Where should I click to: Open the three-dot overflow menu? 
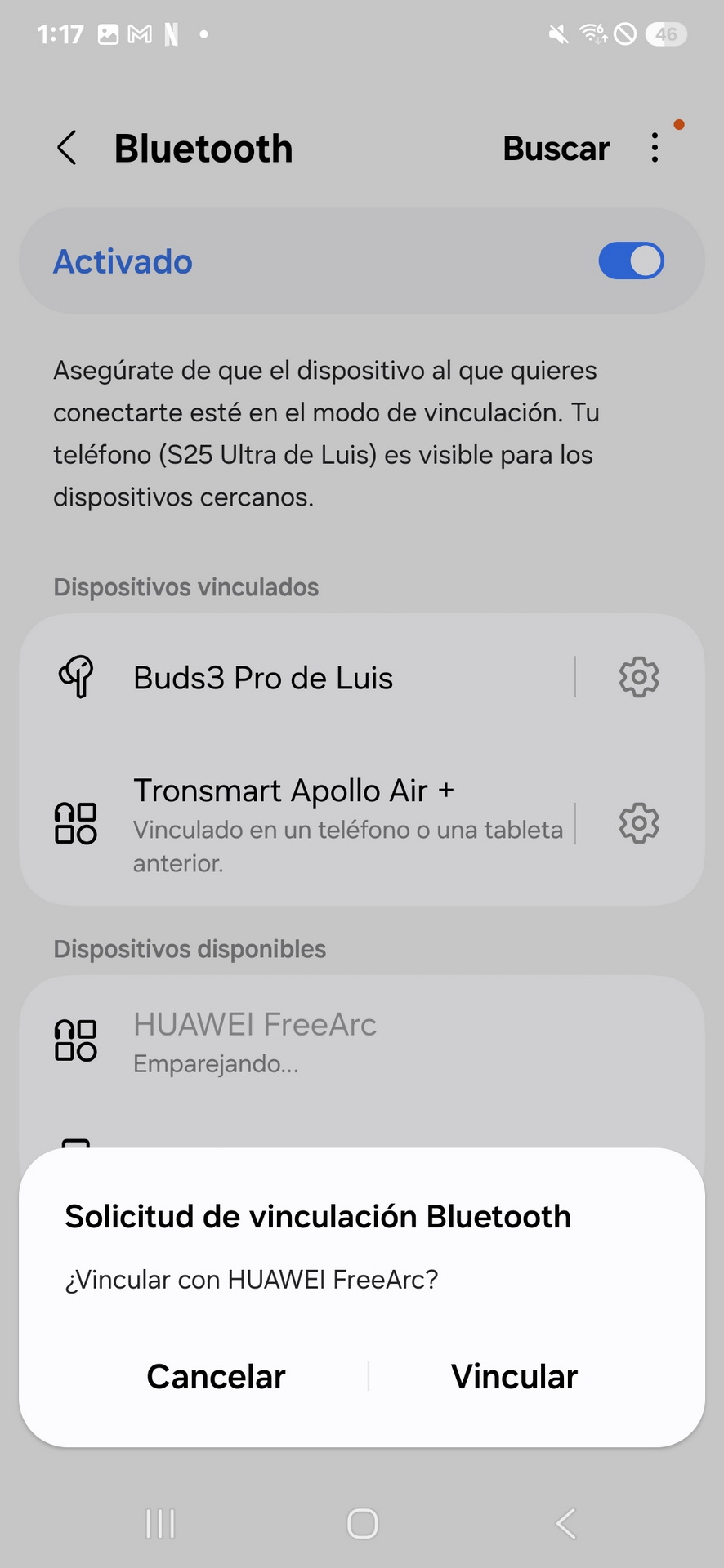pos(655,148)
